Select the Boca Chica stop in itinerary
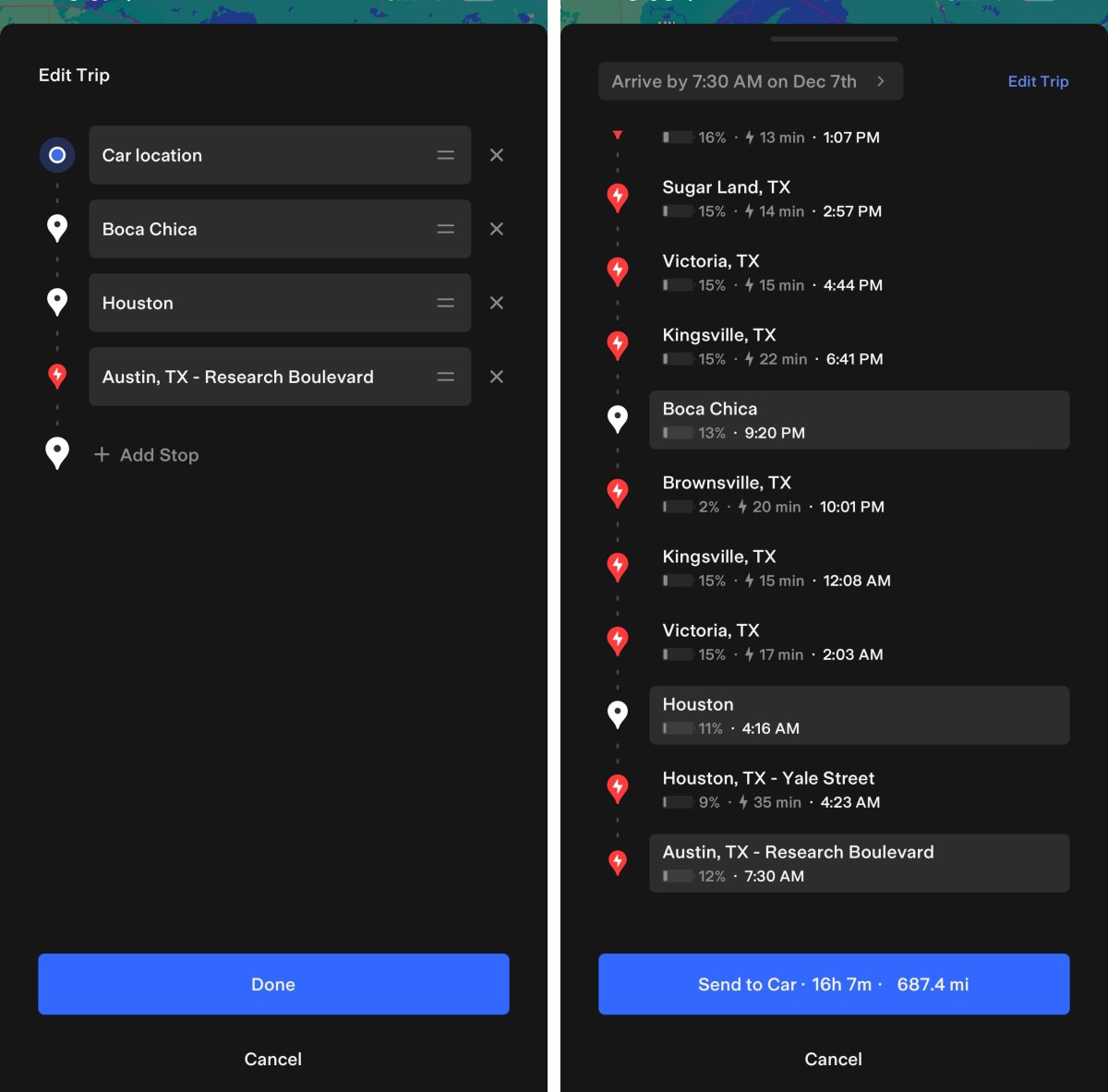 (x=859, y=420)
